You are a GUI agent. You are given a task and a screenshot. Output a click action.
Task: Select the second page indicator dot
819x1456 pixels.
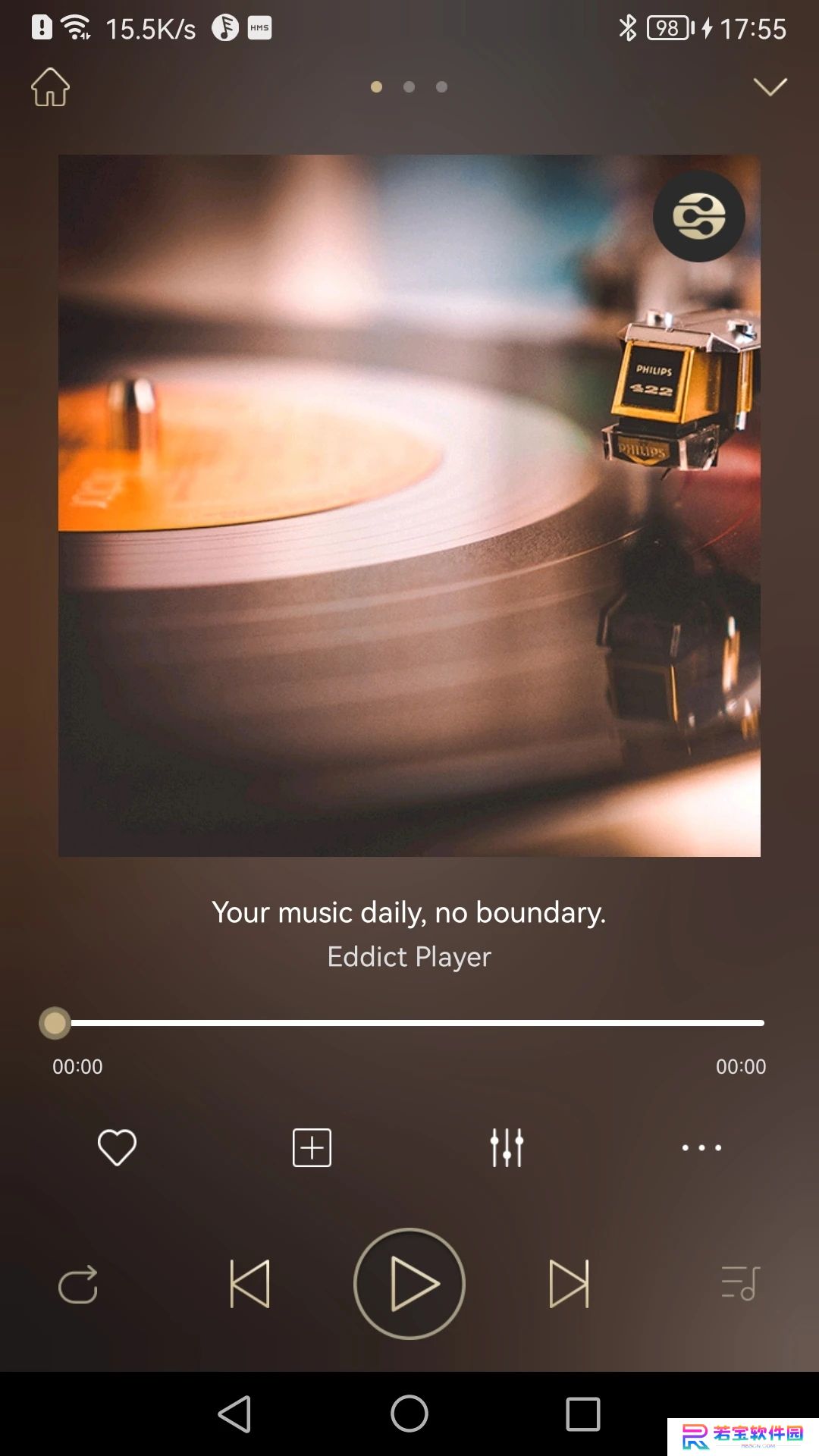pyautogui.click(x=409, y=87)
